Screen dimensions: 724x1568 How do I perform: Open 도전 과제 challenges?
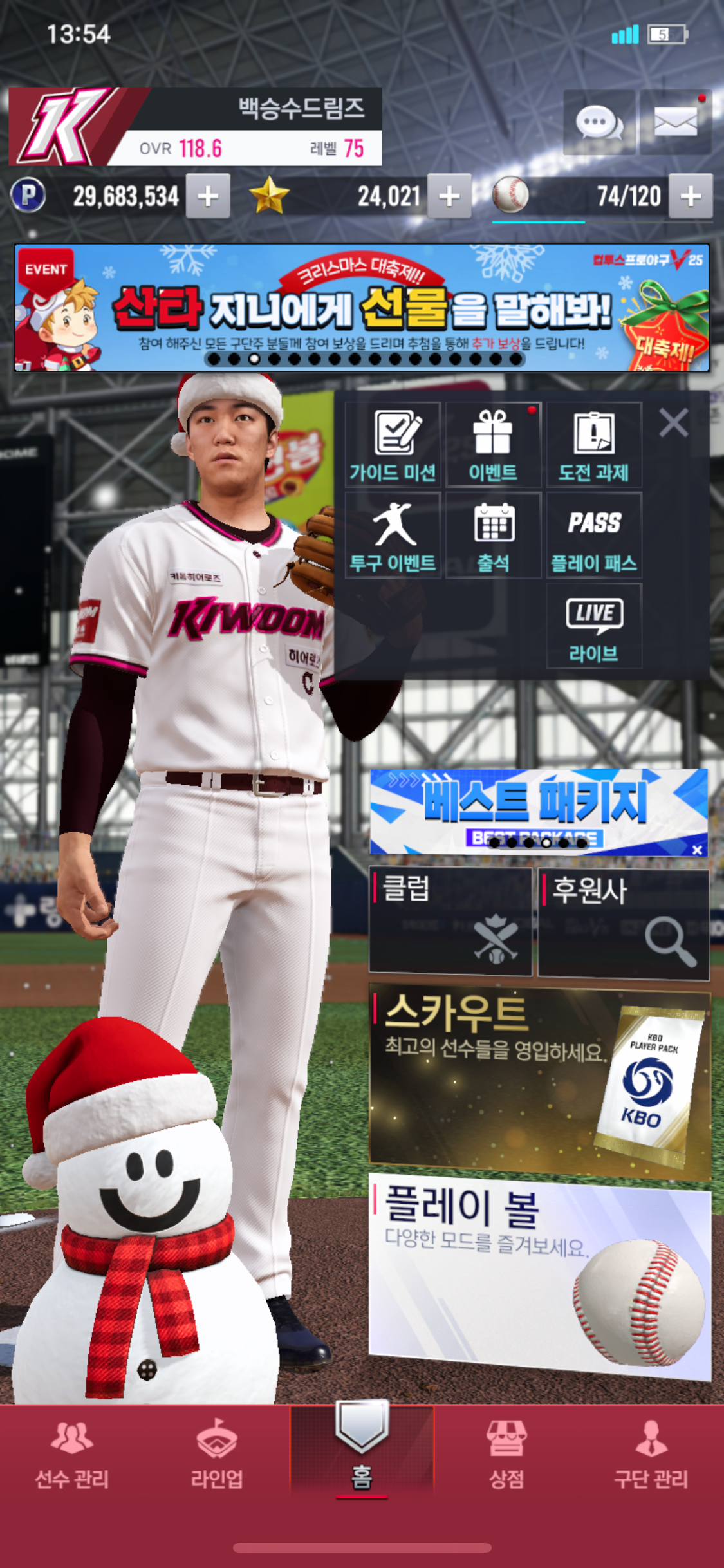click(x=593, y=445)
